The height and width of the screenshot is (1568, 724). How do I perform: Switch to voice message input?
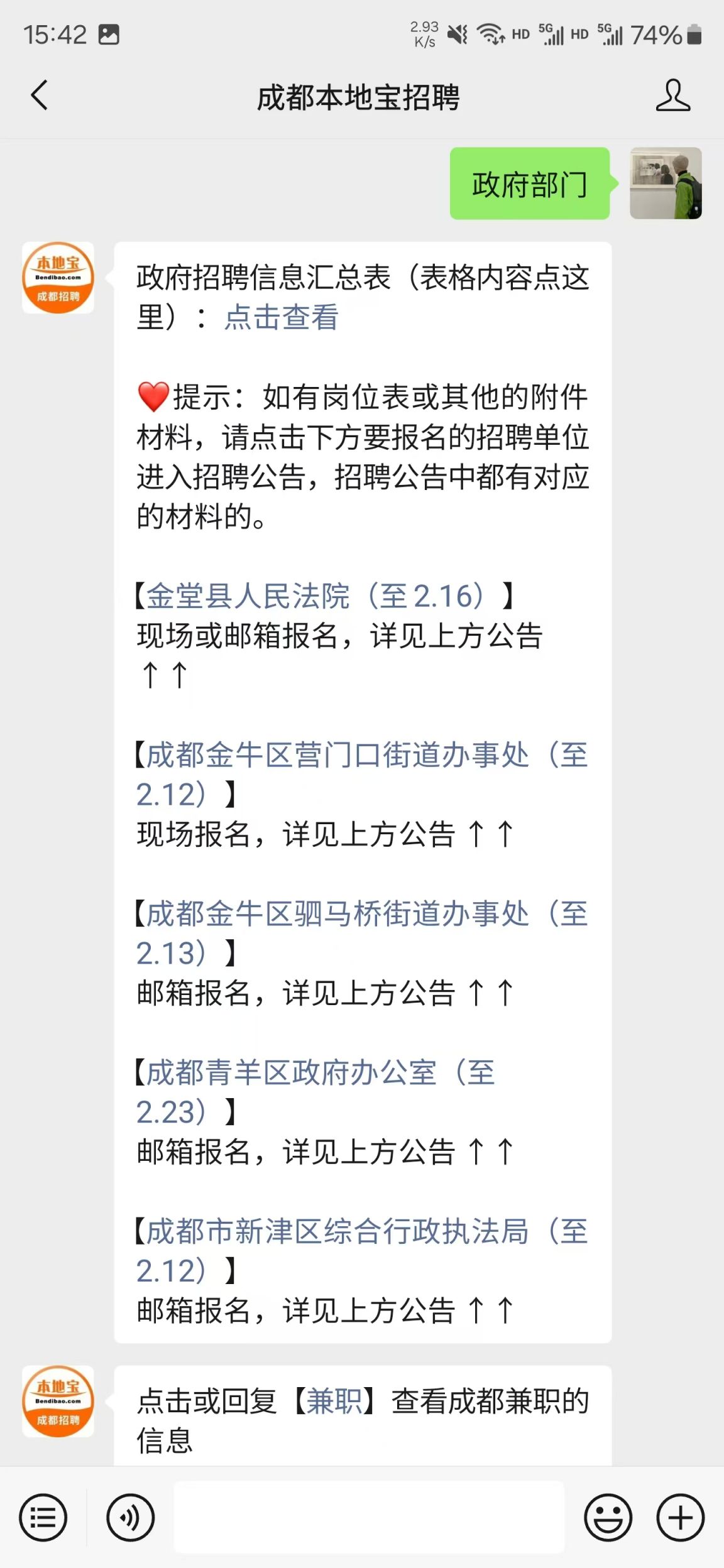tap(130, 1518)
